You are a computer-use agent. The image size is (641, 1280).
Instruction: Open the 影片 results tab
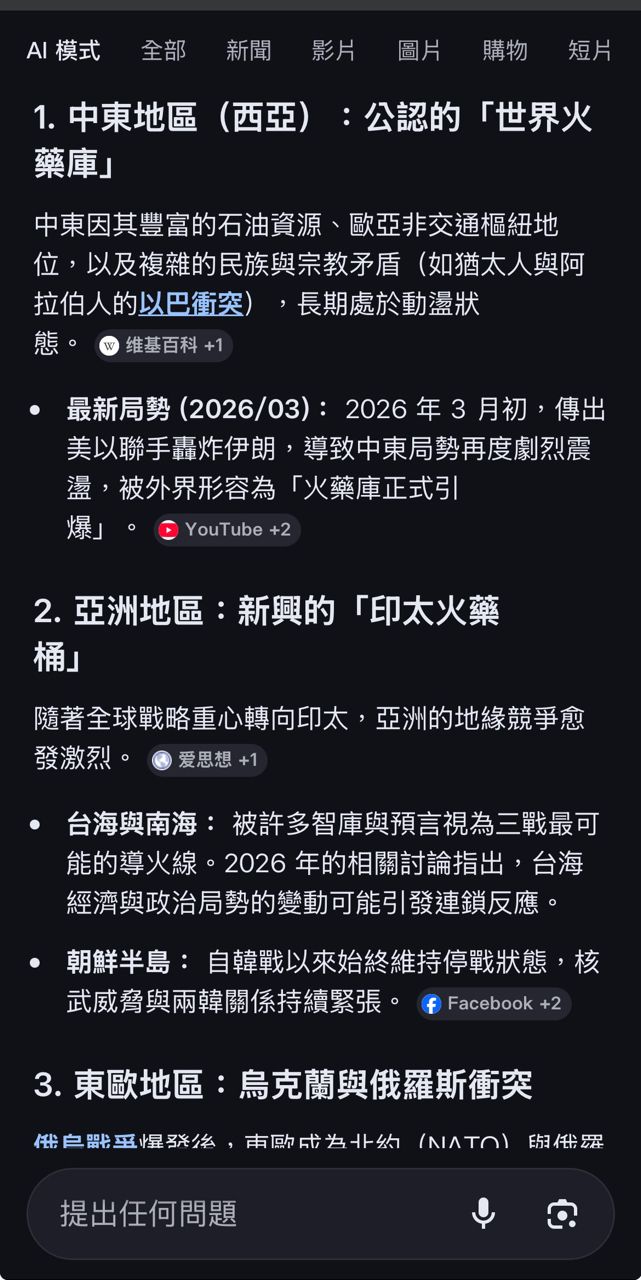point(333,50)
